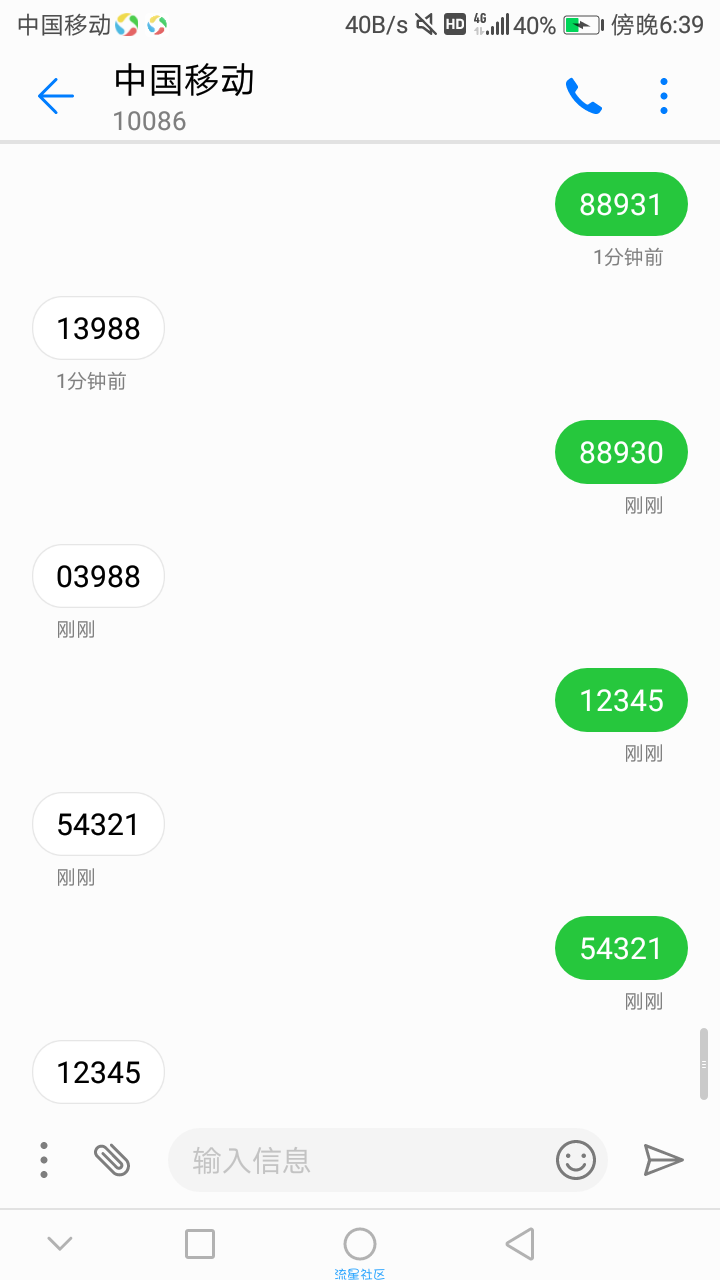
Task: Tap the system back triangle
Action: click(519, 1244)
